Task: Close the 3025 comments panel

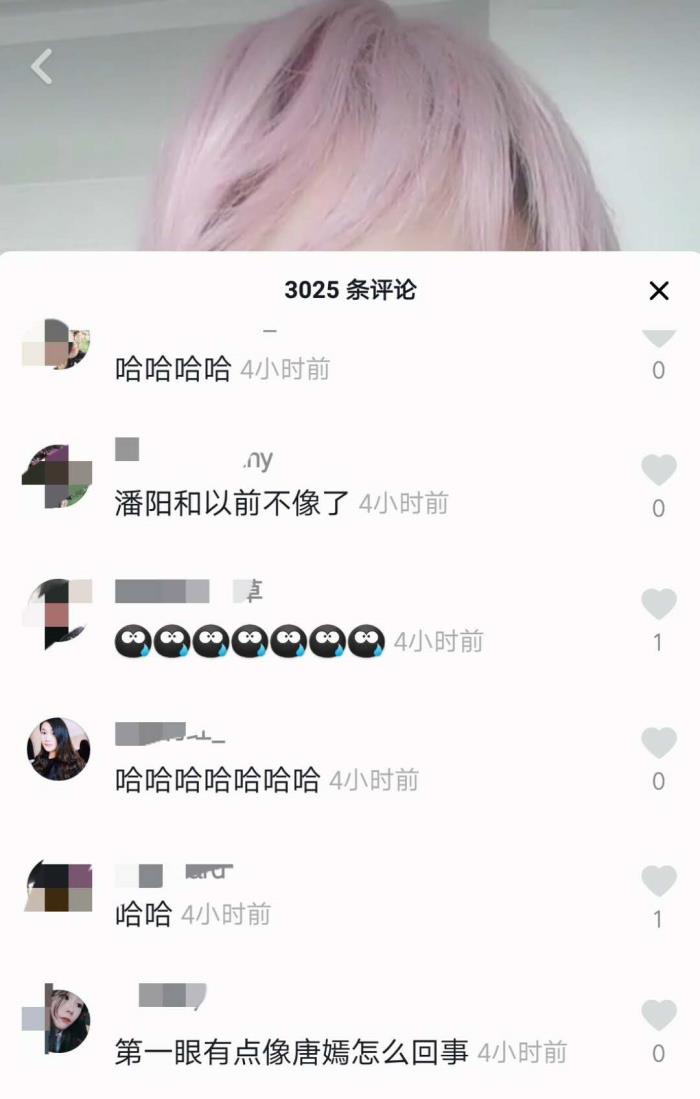Action: tap(658, 291)
